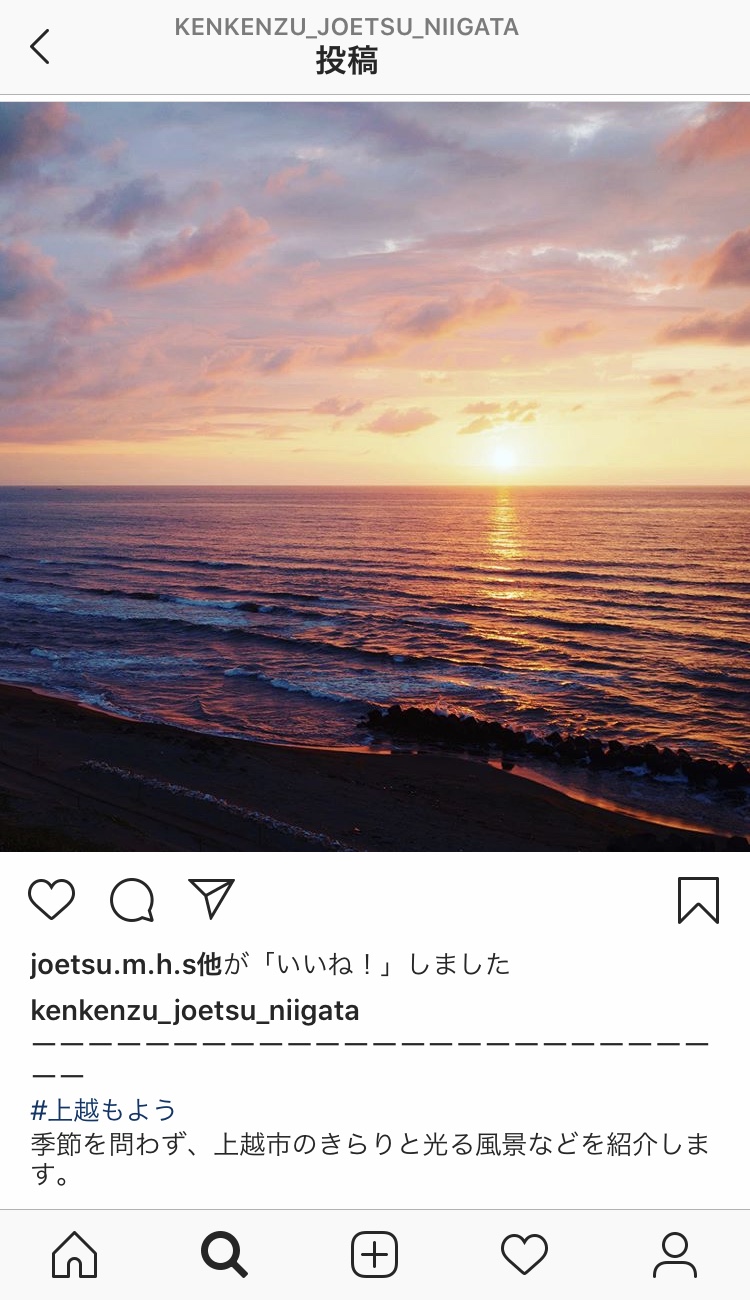Switch to the Search tab
Screen dimensions: 750x1300
pyautogui.click(x=224, y=1254)
